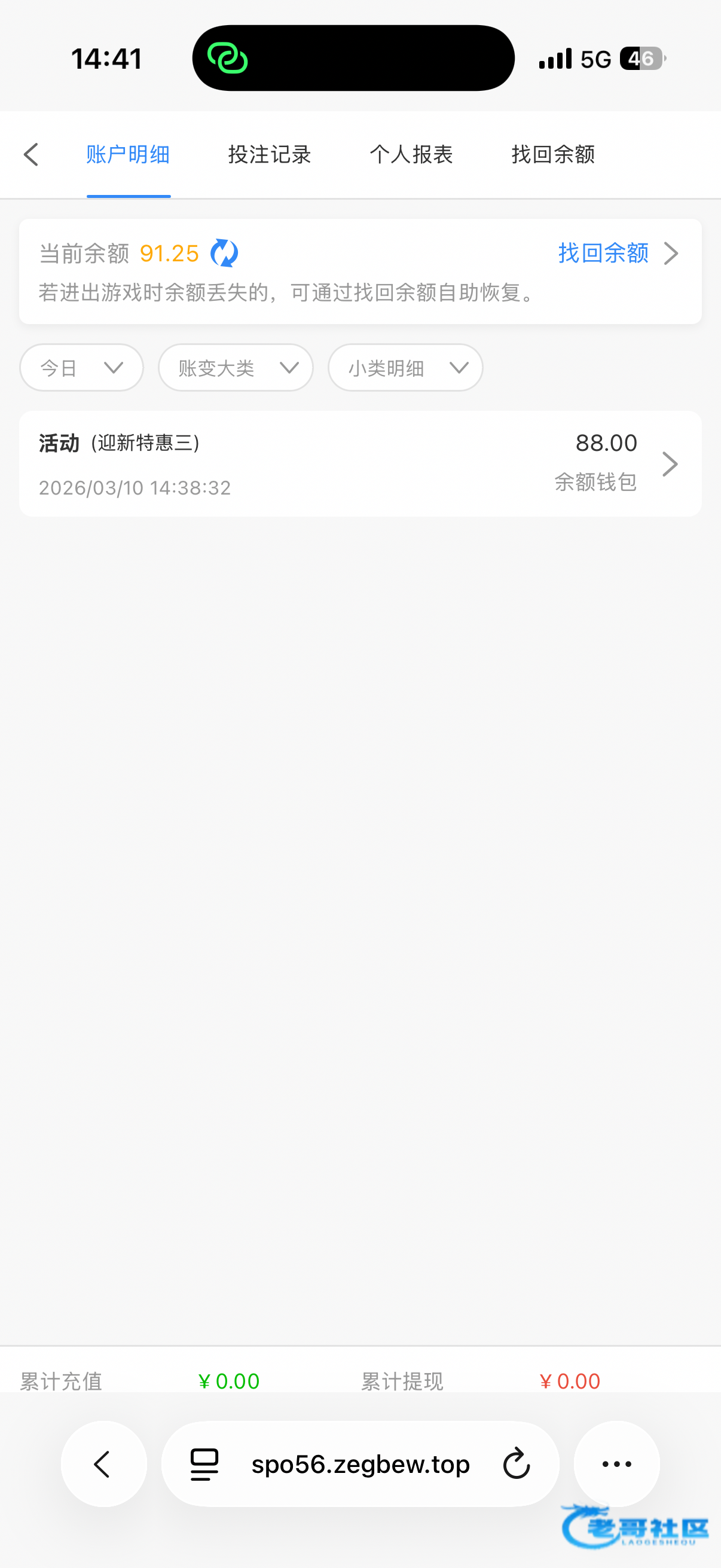Open the 找回余额 tab

click(553, 155)
